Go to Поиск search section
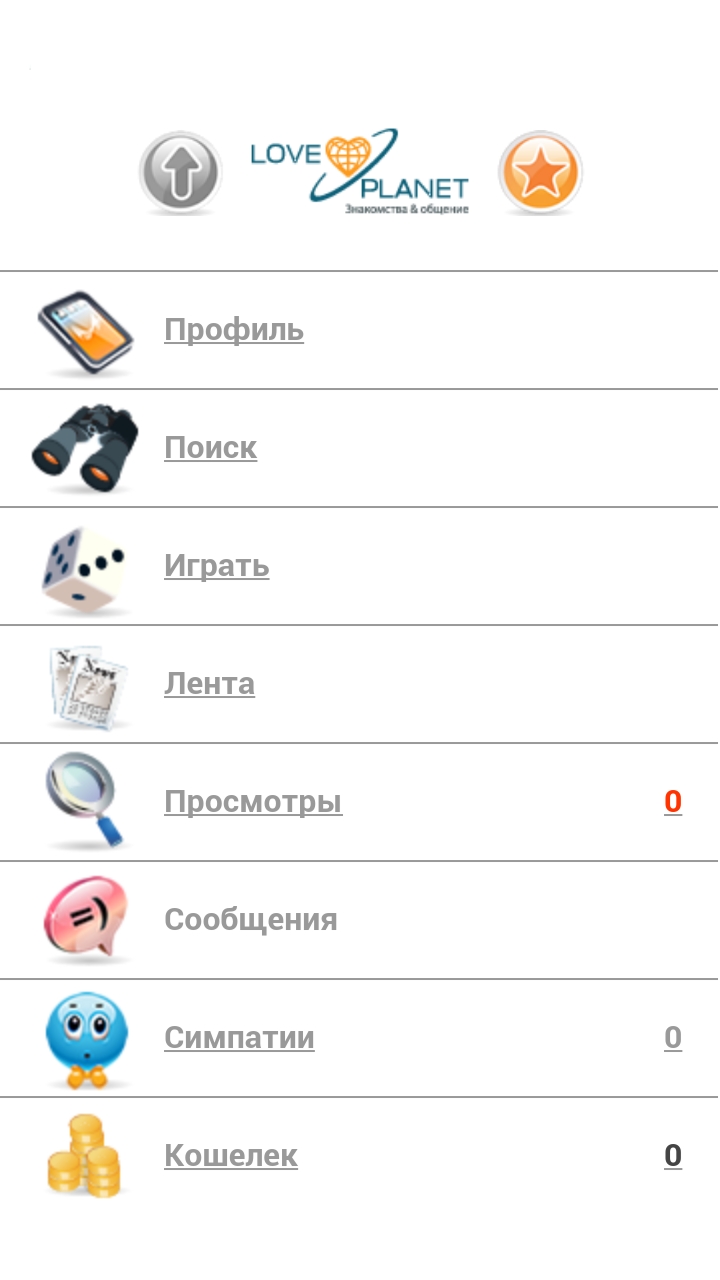This screenshot has height=1280, width=720. point(211,448)
